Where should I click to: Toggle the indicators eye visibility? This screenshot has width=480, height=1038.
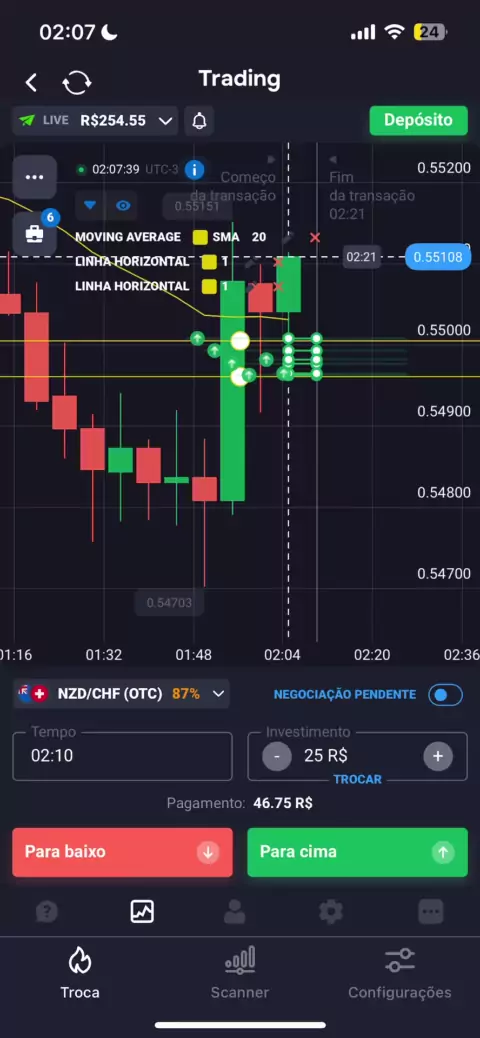pyautogui.click(x=123, y=205)
